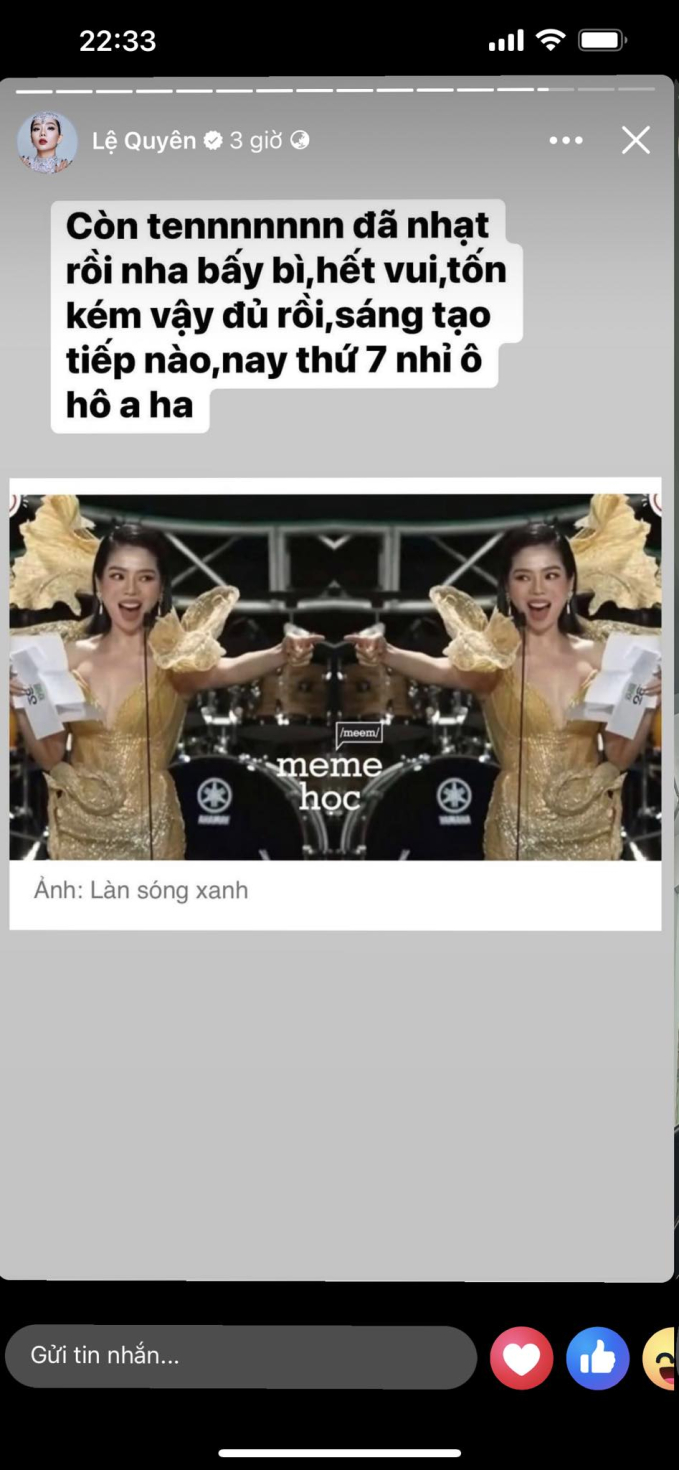Tap the Gửi tin nhắn message field
Viewport: 679px width, 1470px height.
pyautogui.click(x=240, y=1357)
